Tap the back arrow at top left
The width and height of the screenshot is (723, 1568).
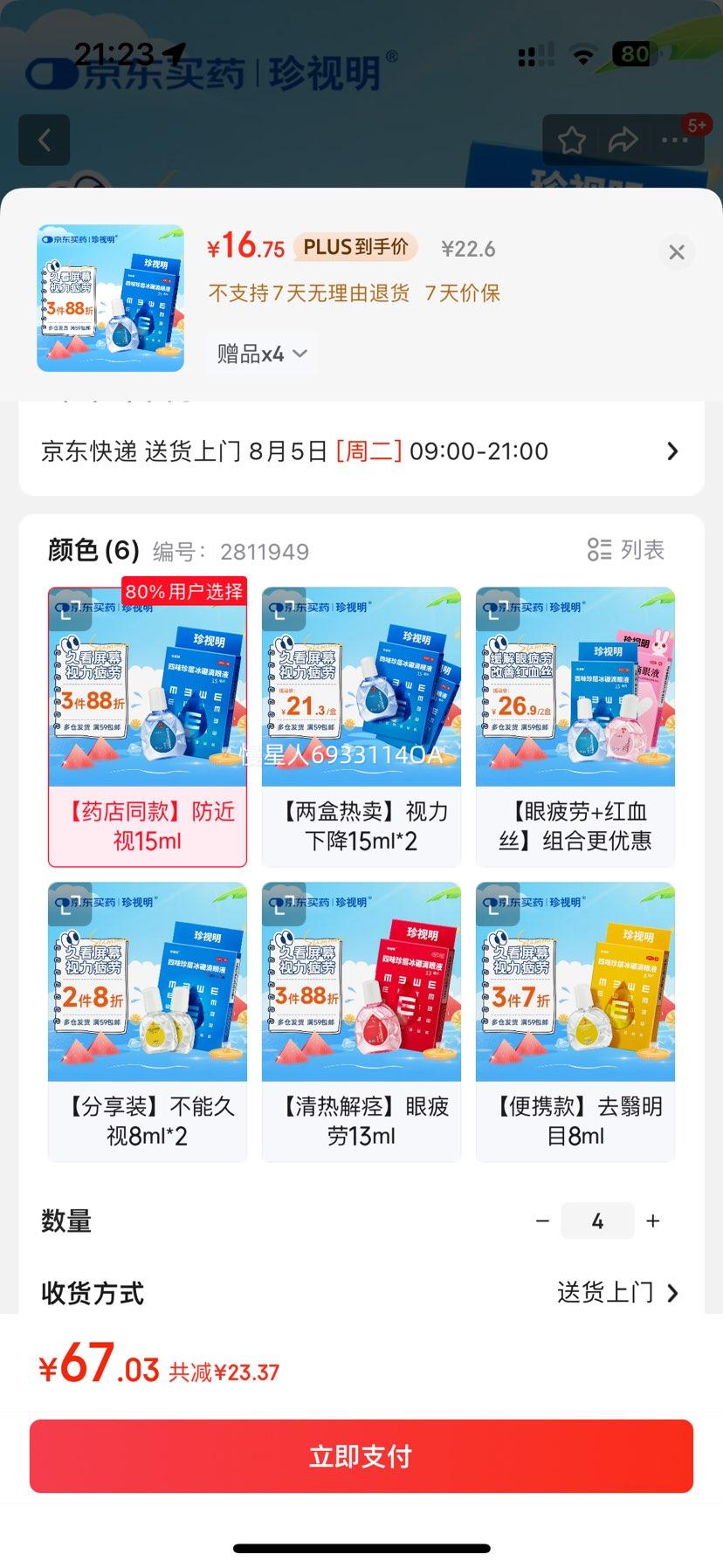coord(44,140)
